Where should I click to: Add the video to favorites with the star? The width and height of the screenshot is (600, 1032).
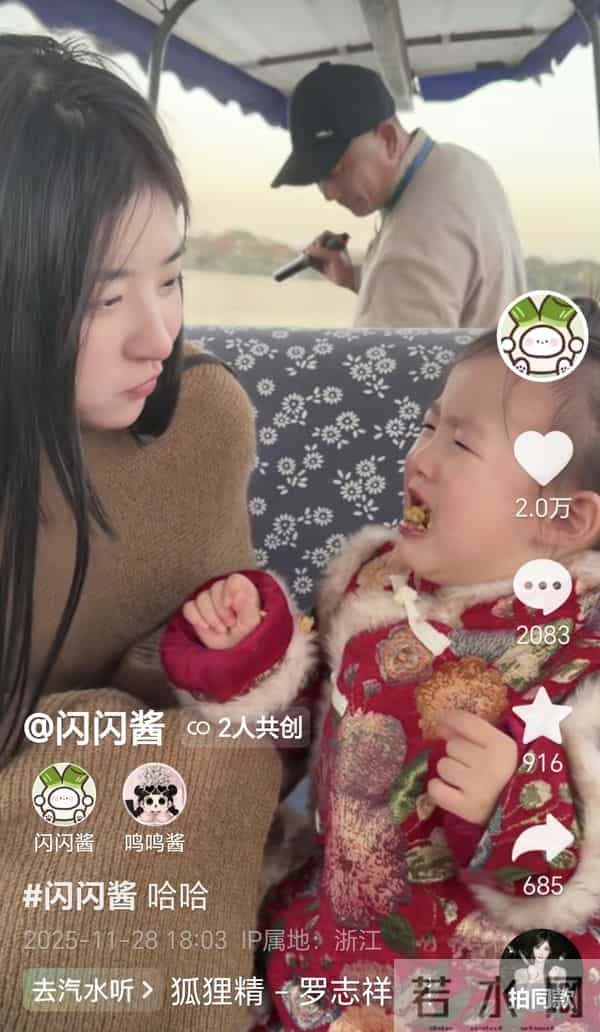point(543,716)
